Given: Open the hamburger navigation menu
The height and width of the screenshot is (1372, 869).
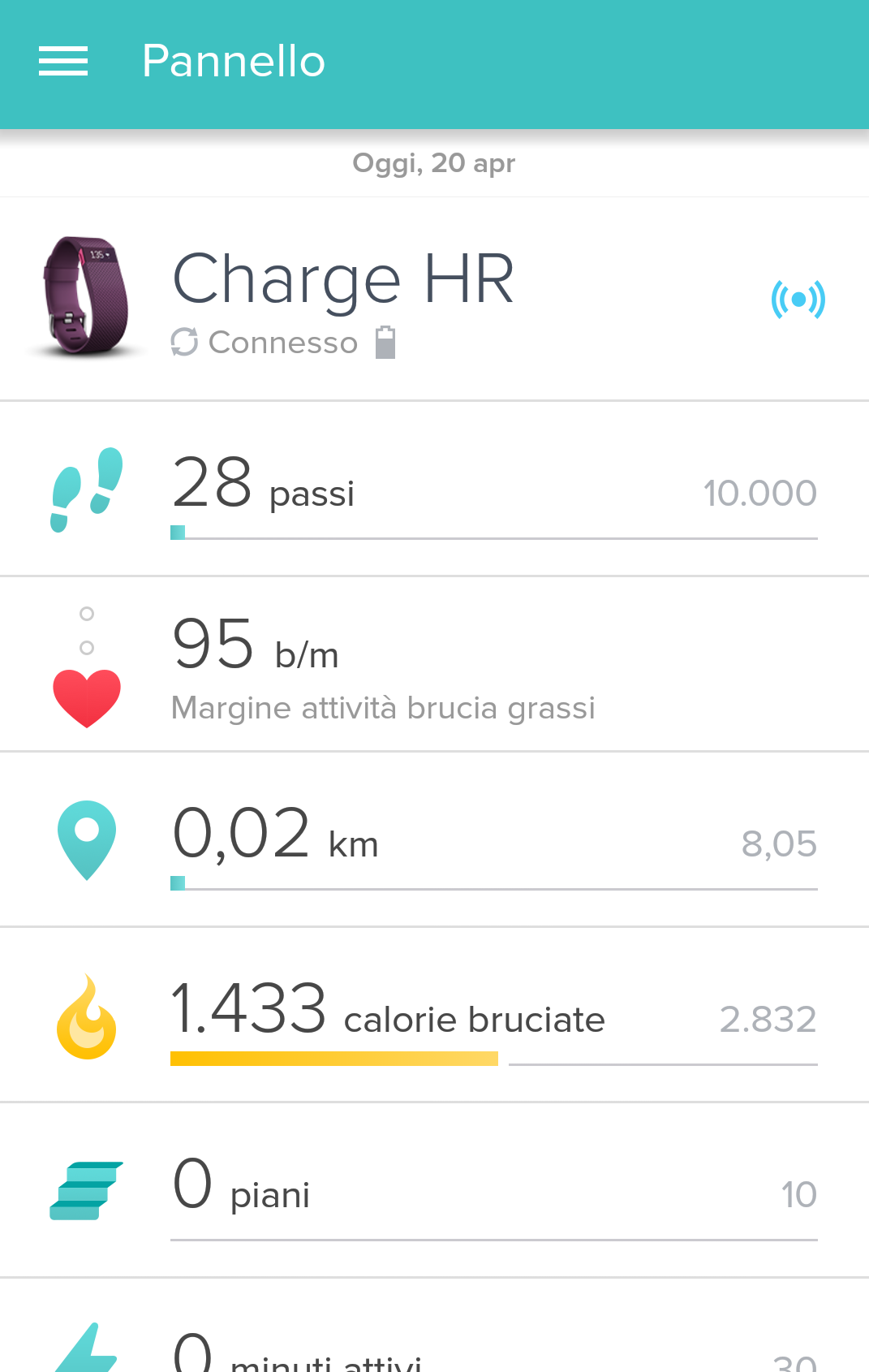Looking at the screenshot, I should coord(63,62).
